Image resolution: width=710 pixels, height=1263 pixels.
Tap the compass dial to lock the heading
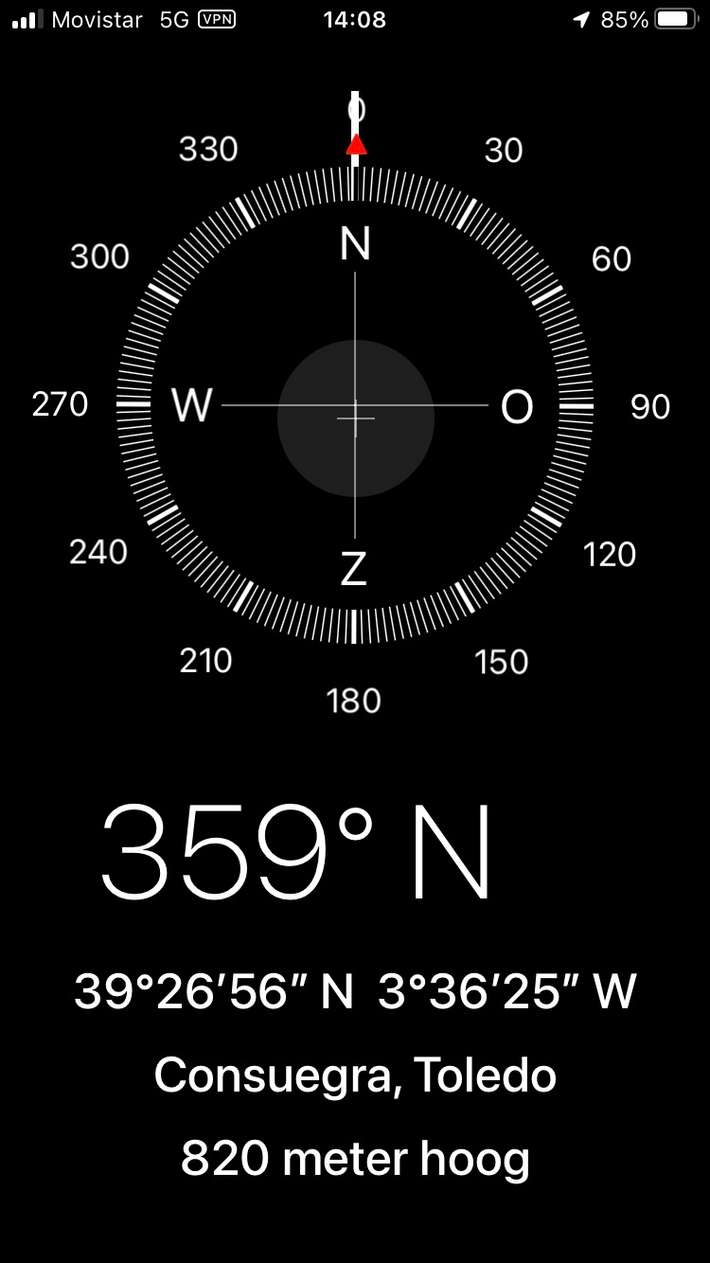pyautogui.click(x=355, y=405)
